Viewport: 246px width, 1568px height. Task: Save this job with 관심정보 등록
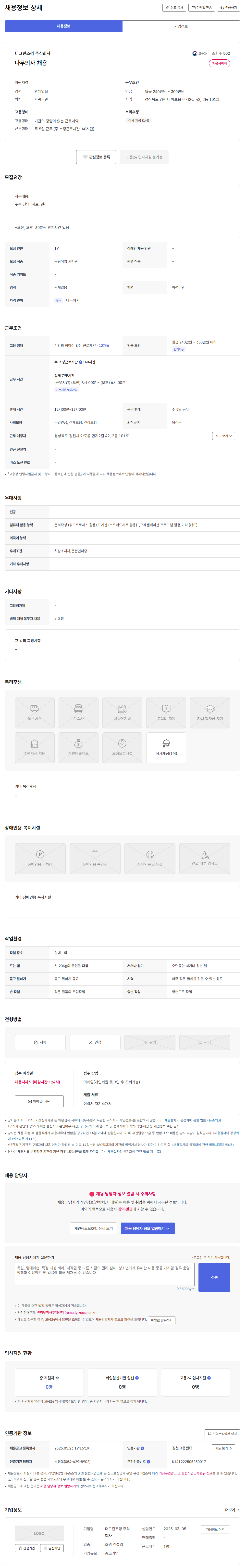click(96, 157)
